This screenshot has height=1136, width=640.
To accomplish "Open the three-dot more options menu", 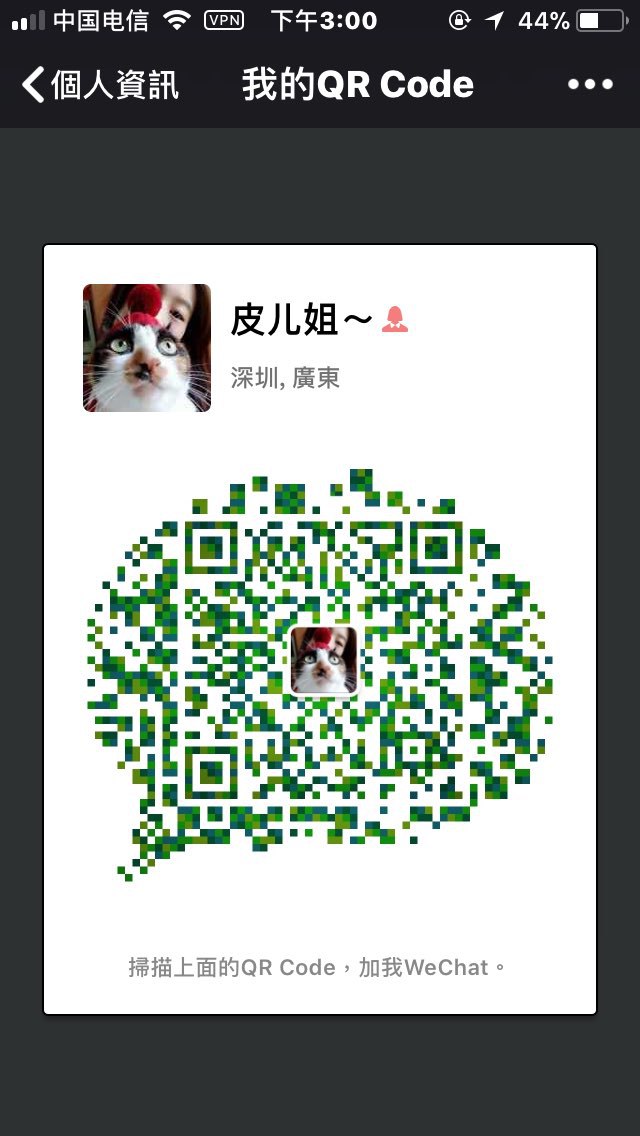I will click(x=590, y=85).
